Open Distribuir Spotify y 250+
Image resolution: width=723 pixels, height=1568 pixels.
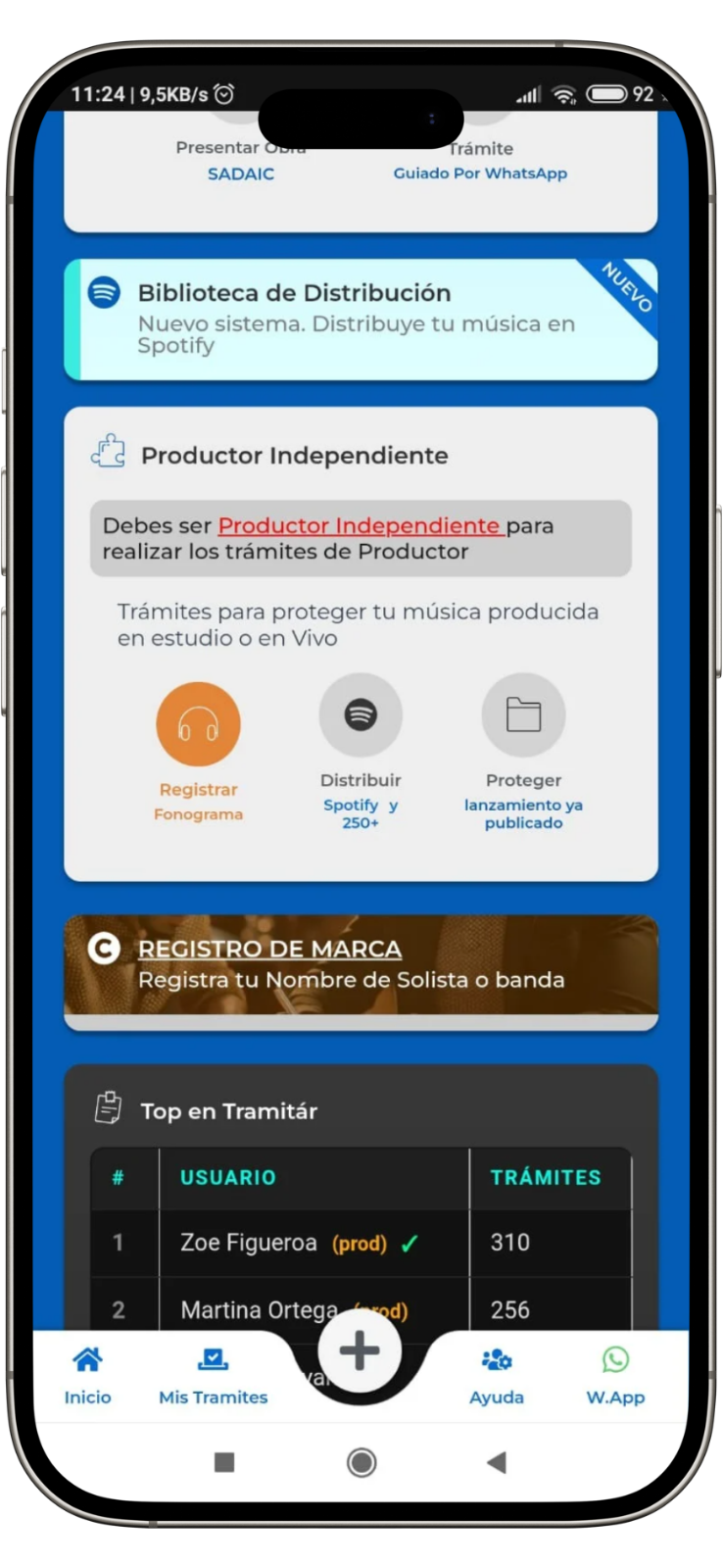point(361,716)
